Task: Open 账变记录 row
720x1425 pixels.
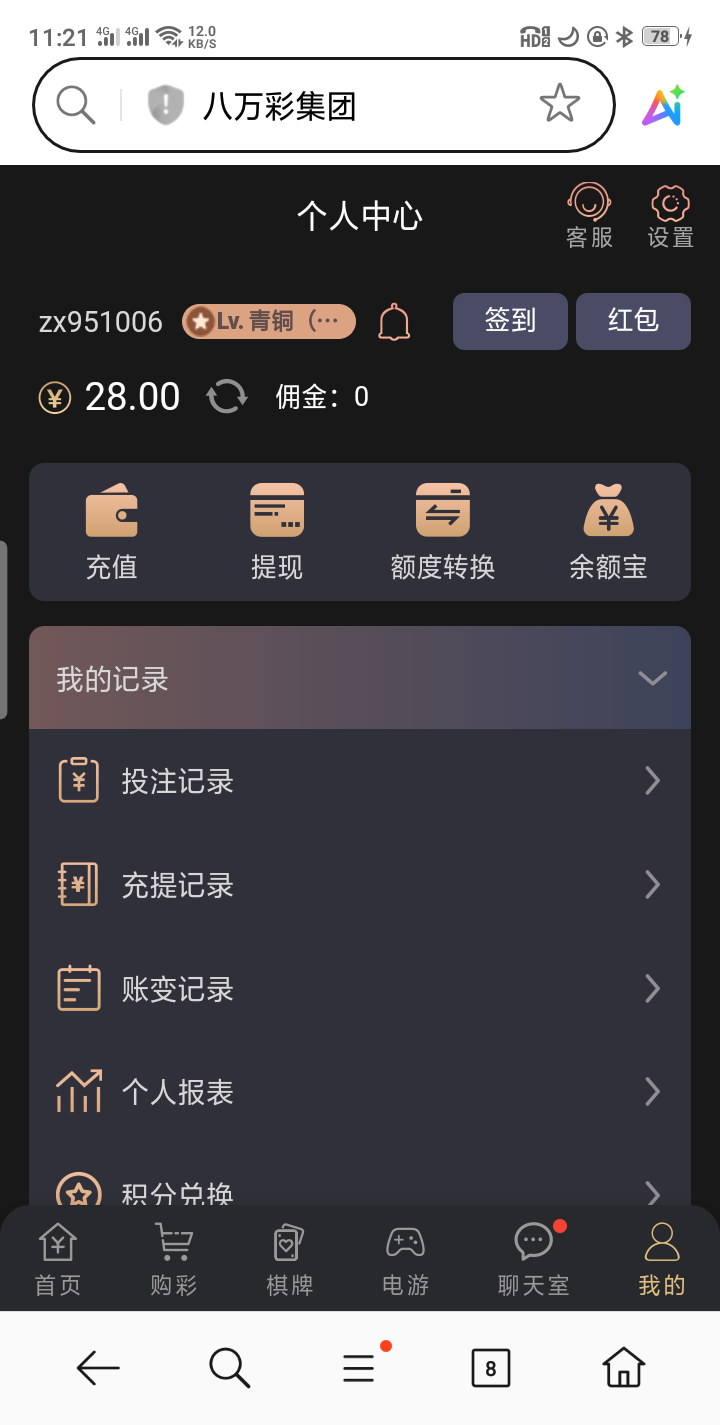Action: [360, 989]
